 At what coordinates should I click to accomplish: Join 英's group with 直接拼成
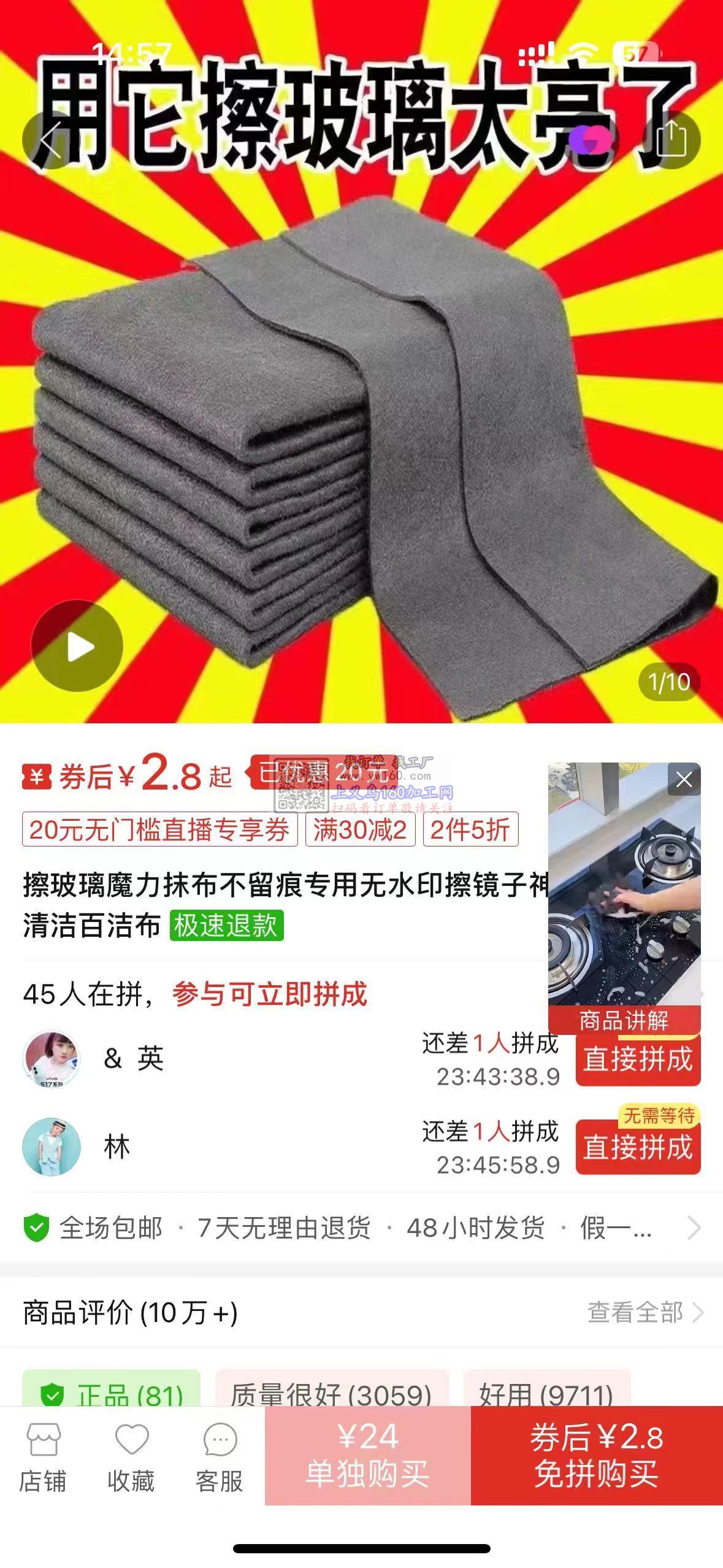[x=638, y=1060]
